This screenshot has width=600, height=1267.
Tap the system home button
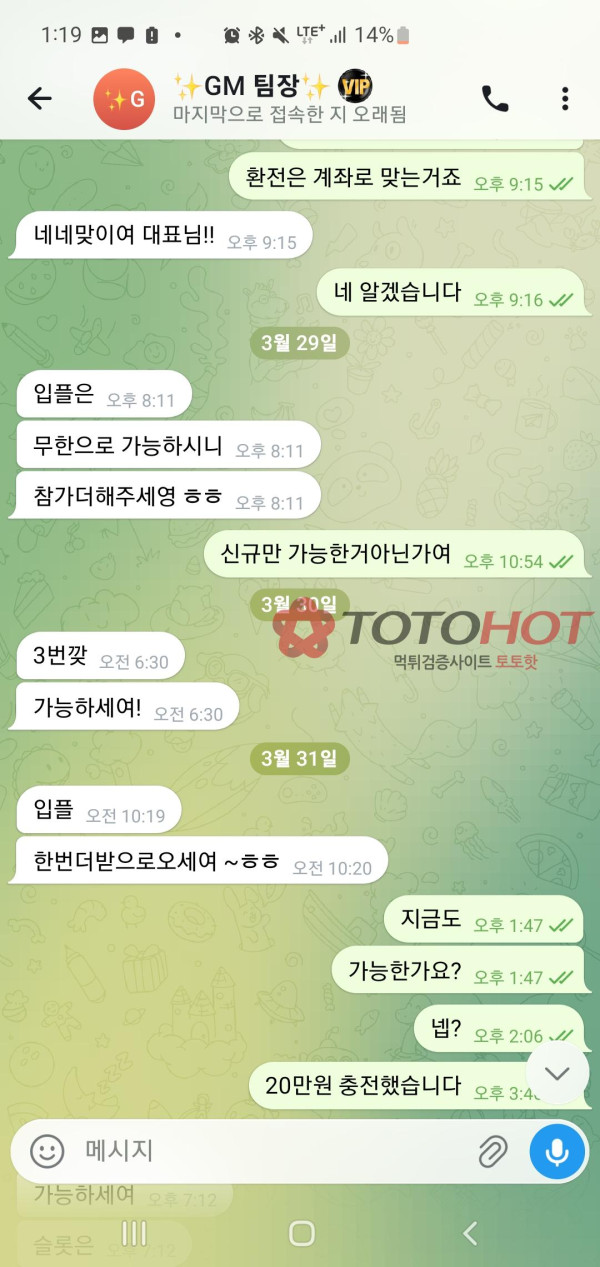point(301,1232)
